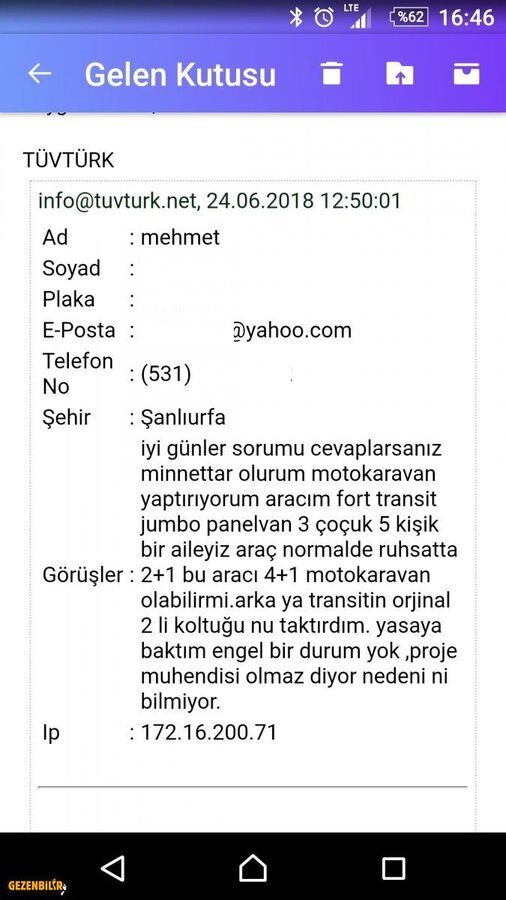This screenshot has height=900, width=506.
Task: Go to the Android home screen
Action: coord(253,868)
